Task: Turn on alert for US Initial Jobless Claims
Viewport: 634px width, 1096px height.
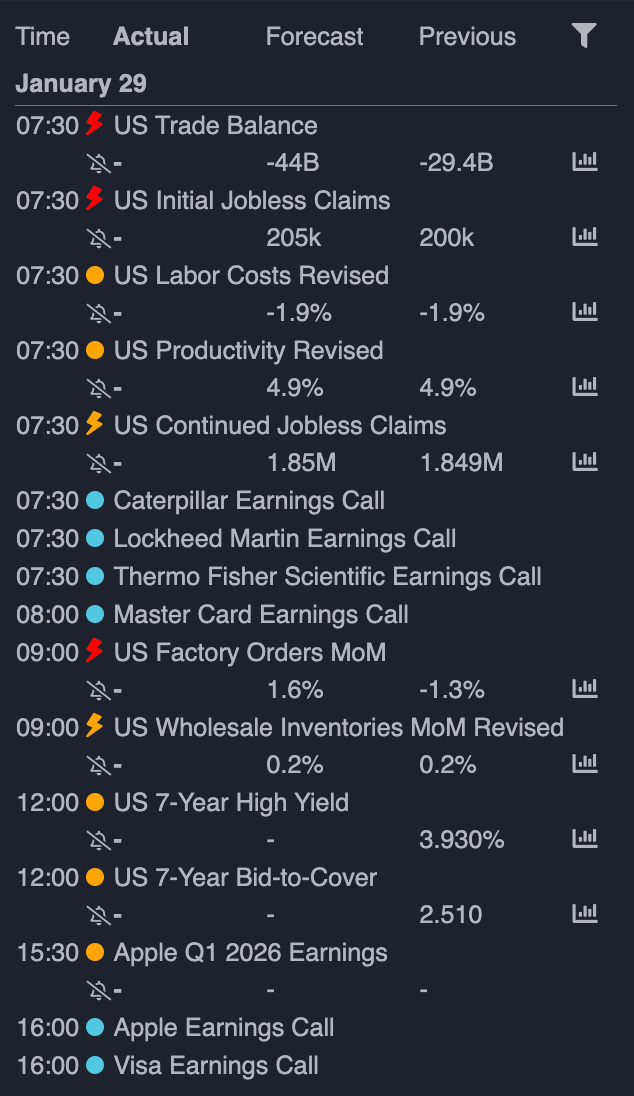Action: coord(99,237)
